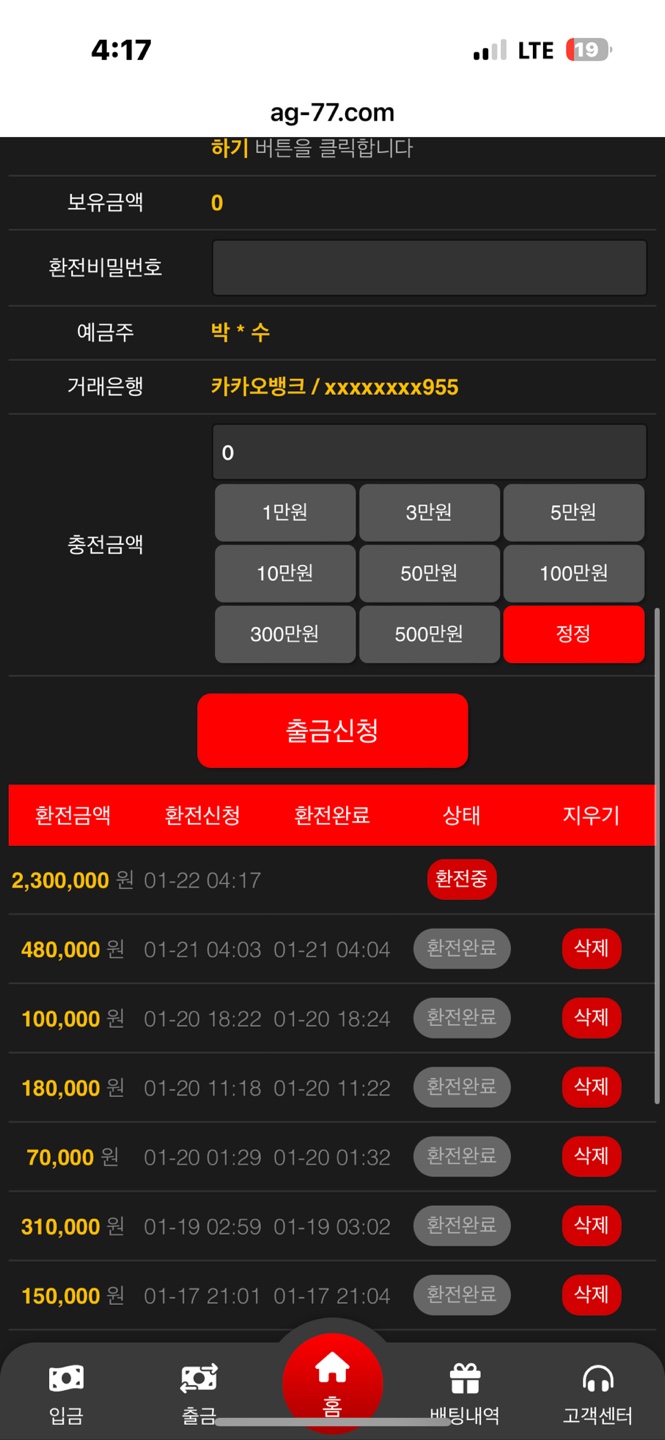Open the 고객센터 support tab
This screenshot has height=1440, width=665.
[597, 1395]
